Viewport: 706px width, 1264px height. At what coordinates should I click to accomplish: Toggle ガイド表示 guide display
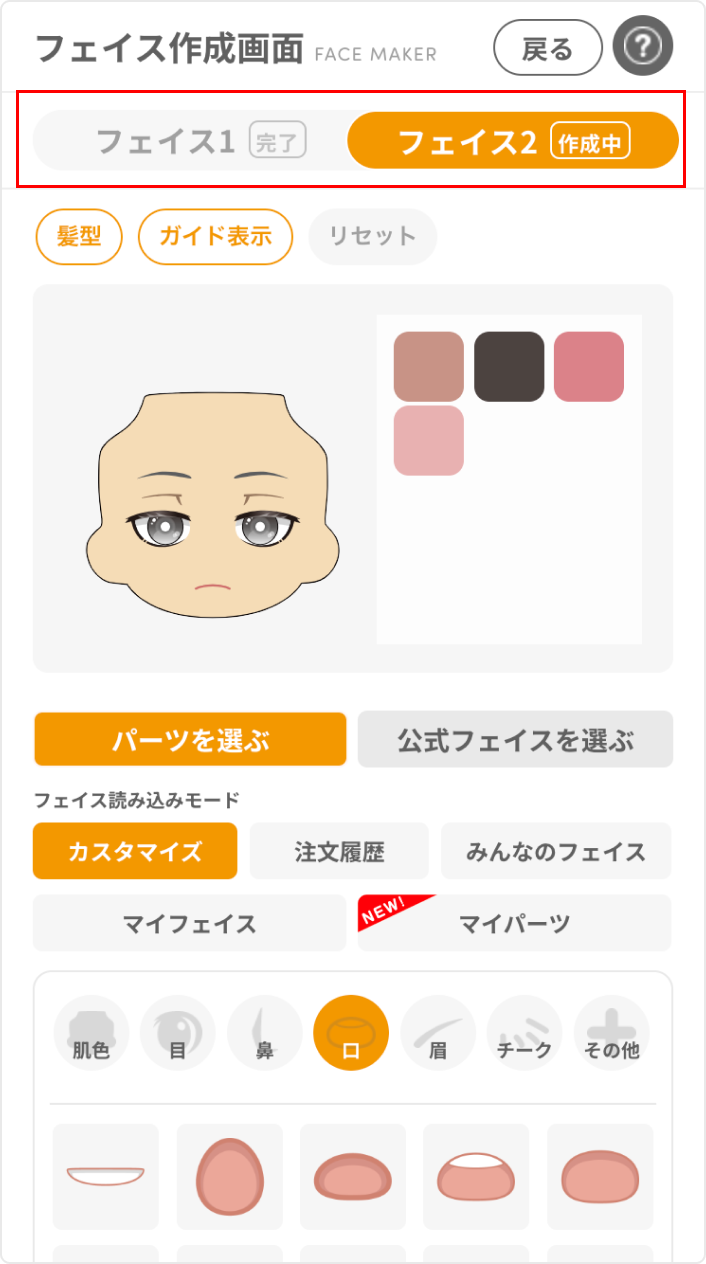click(x=215, y=237)
